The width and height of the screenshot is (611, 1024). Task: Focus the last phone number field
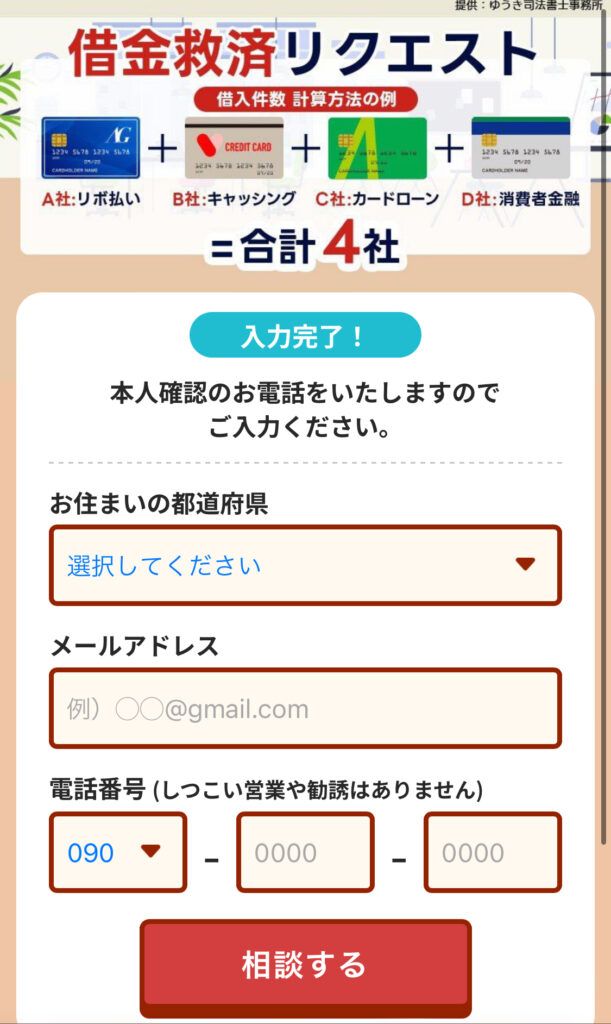click(x=492, y=852)
